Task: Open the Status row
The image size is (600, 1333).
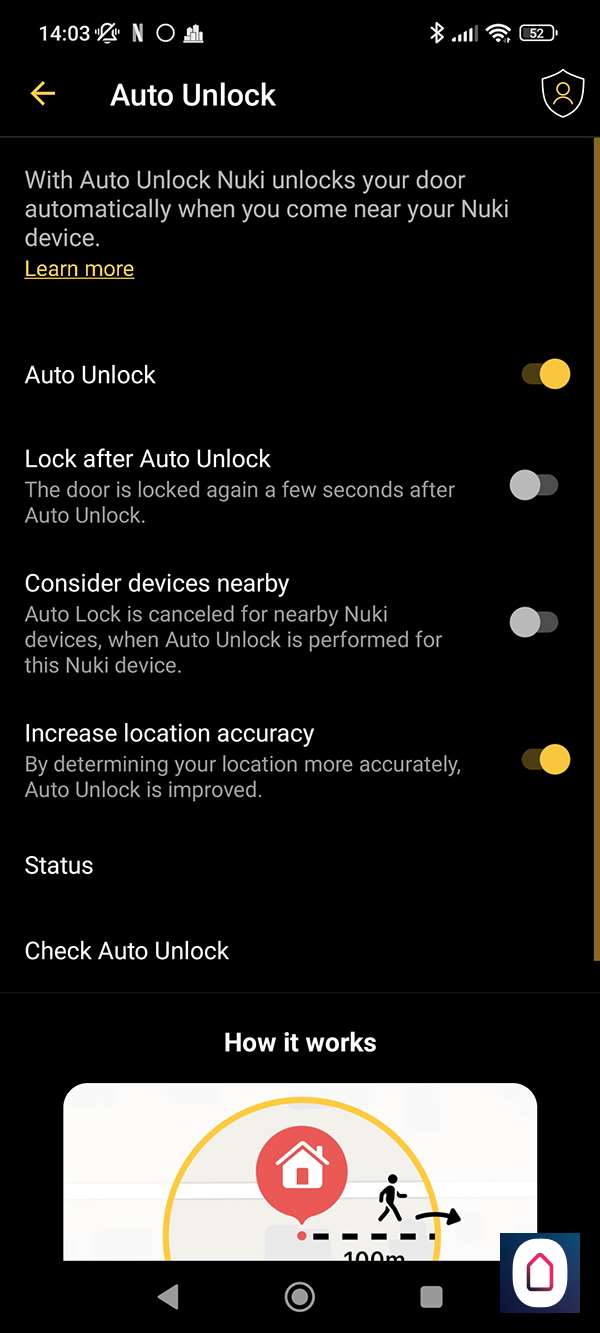Action: click(59, 866)
